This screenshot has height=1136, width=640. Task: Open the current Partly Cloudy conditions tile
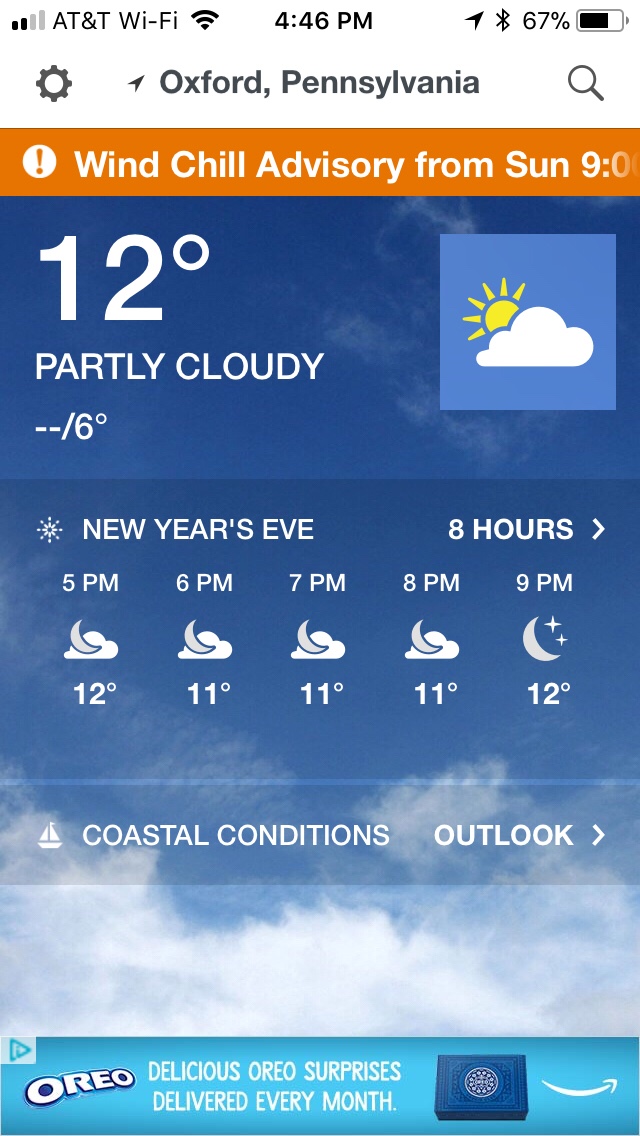pos(527,322)
